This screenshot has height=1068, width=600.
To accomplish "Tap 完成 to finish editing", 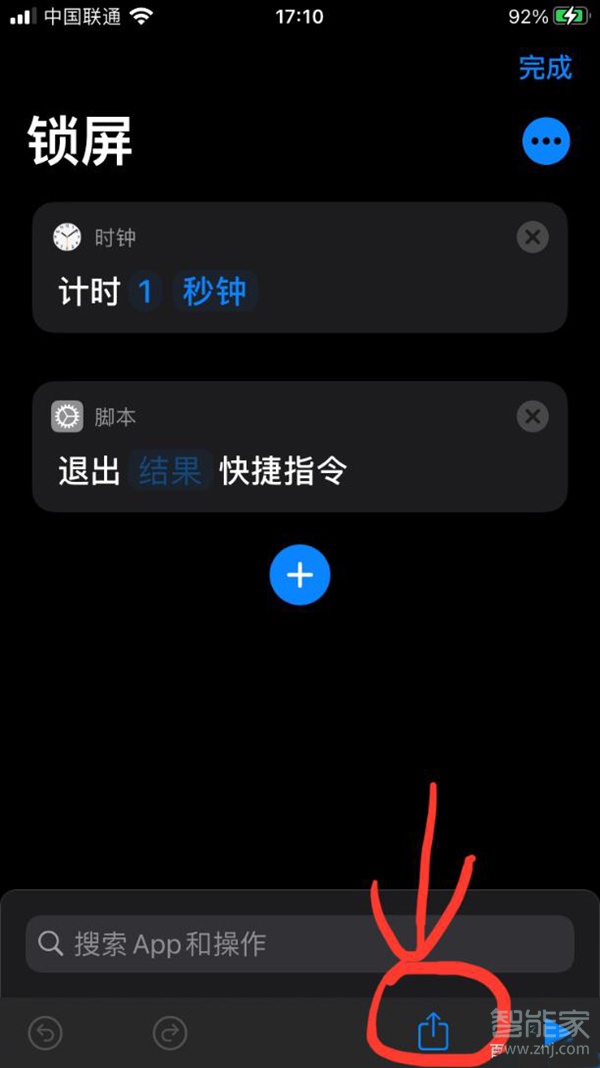I will pyautogui.click(x=545, y=67).
